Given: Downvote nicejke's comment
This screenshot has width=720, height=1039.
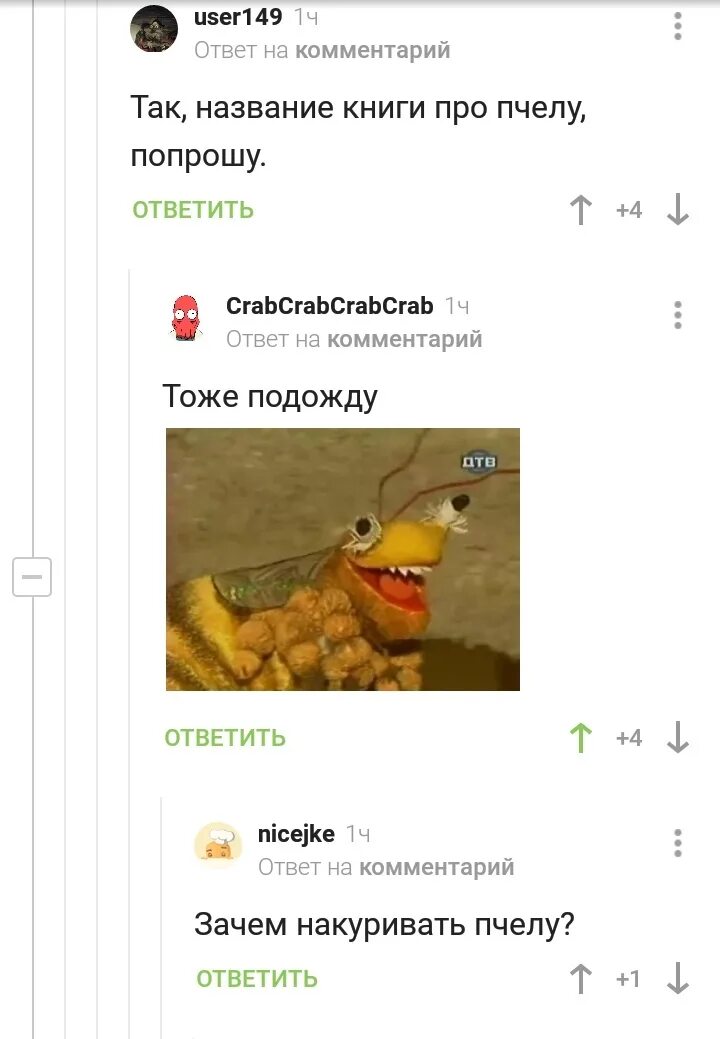Looking at the screenshot, I should click(678, 979).
